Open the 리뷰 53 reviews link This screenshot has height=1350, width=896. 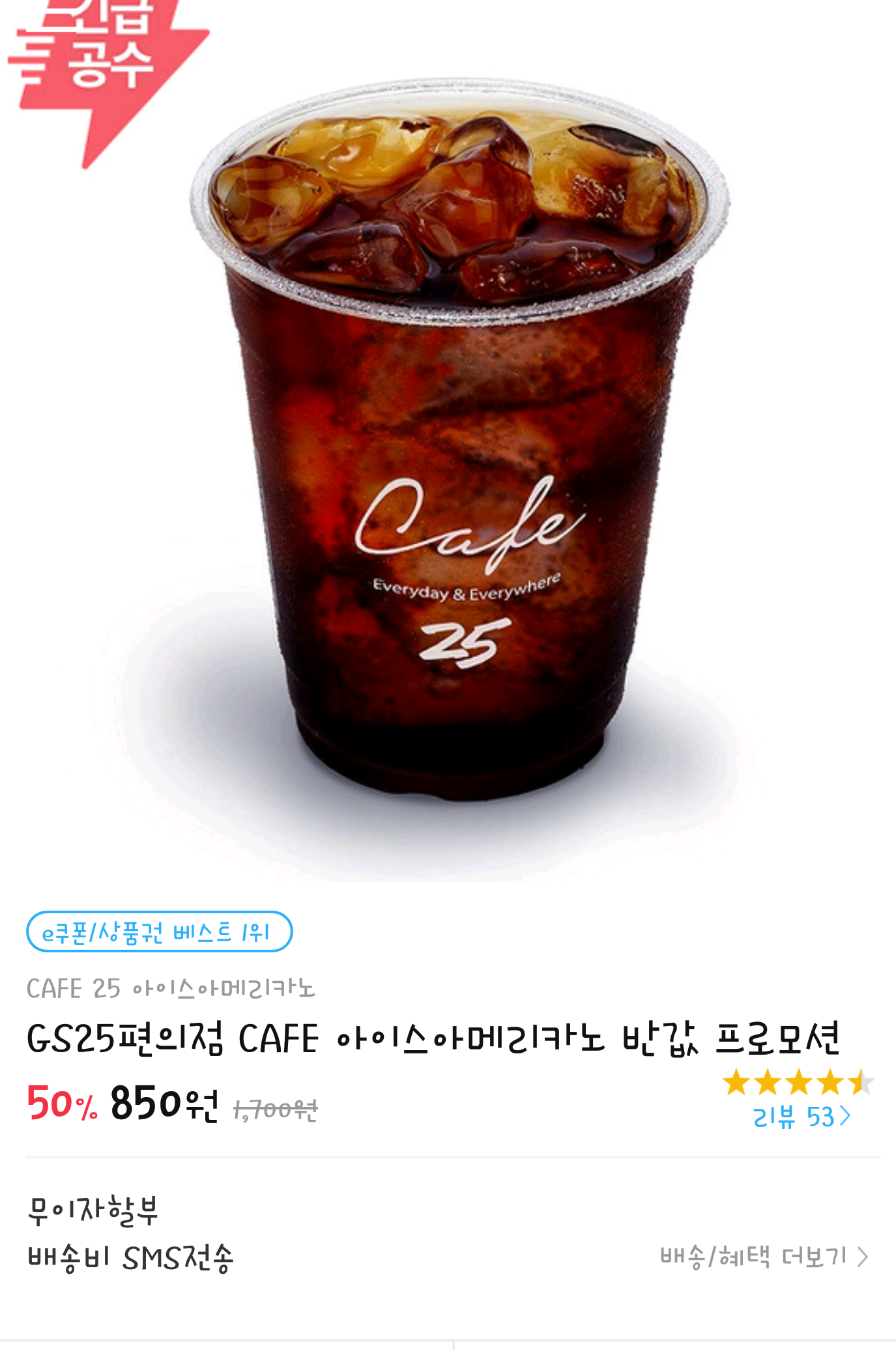[801, 1117]
